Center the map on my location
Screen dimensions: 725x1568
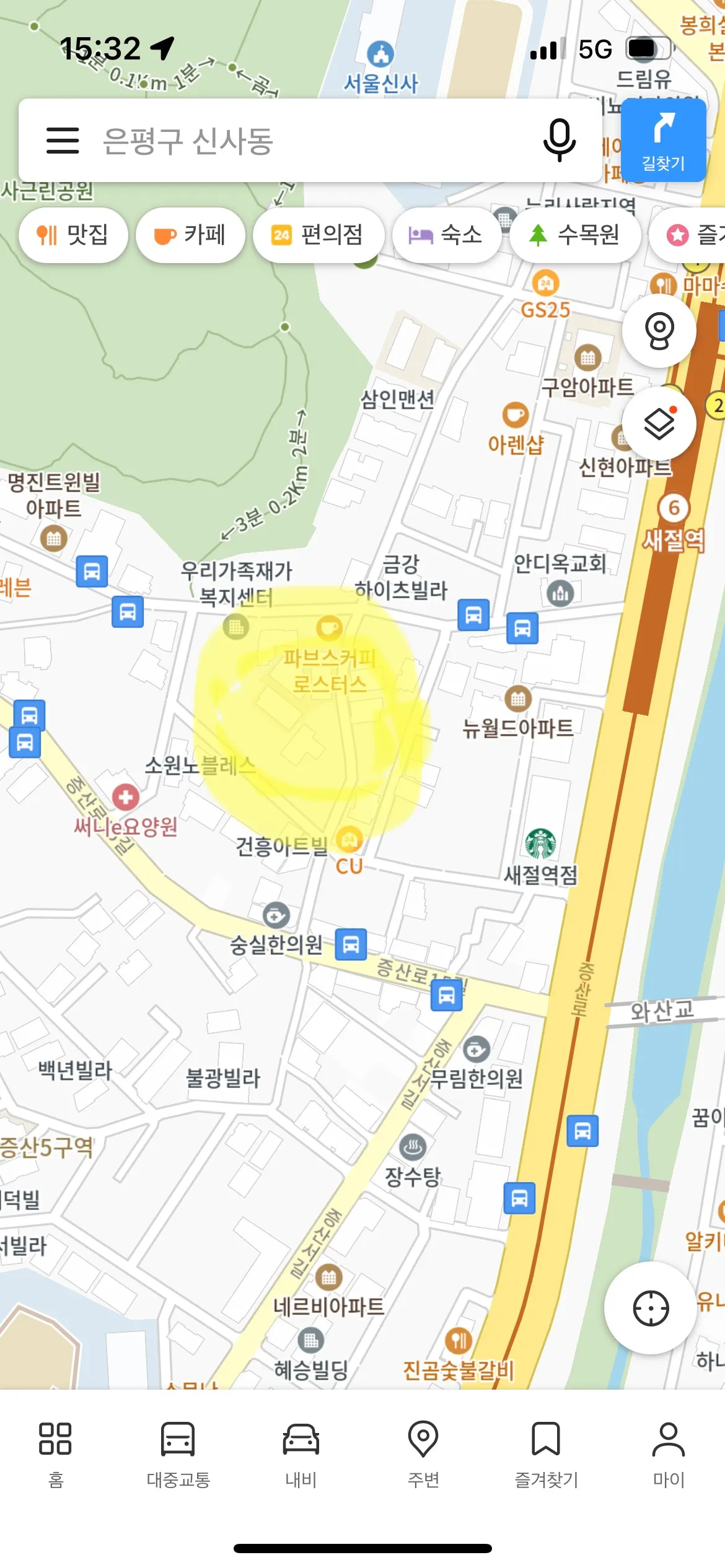click(x=651, y=1308)
